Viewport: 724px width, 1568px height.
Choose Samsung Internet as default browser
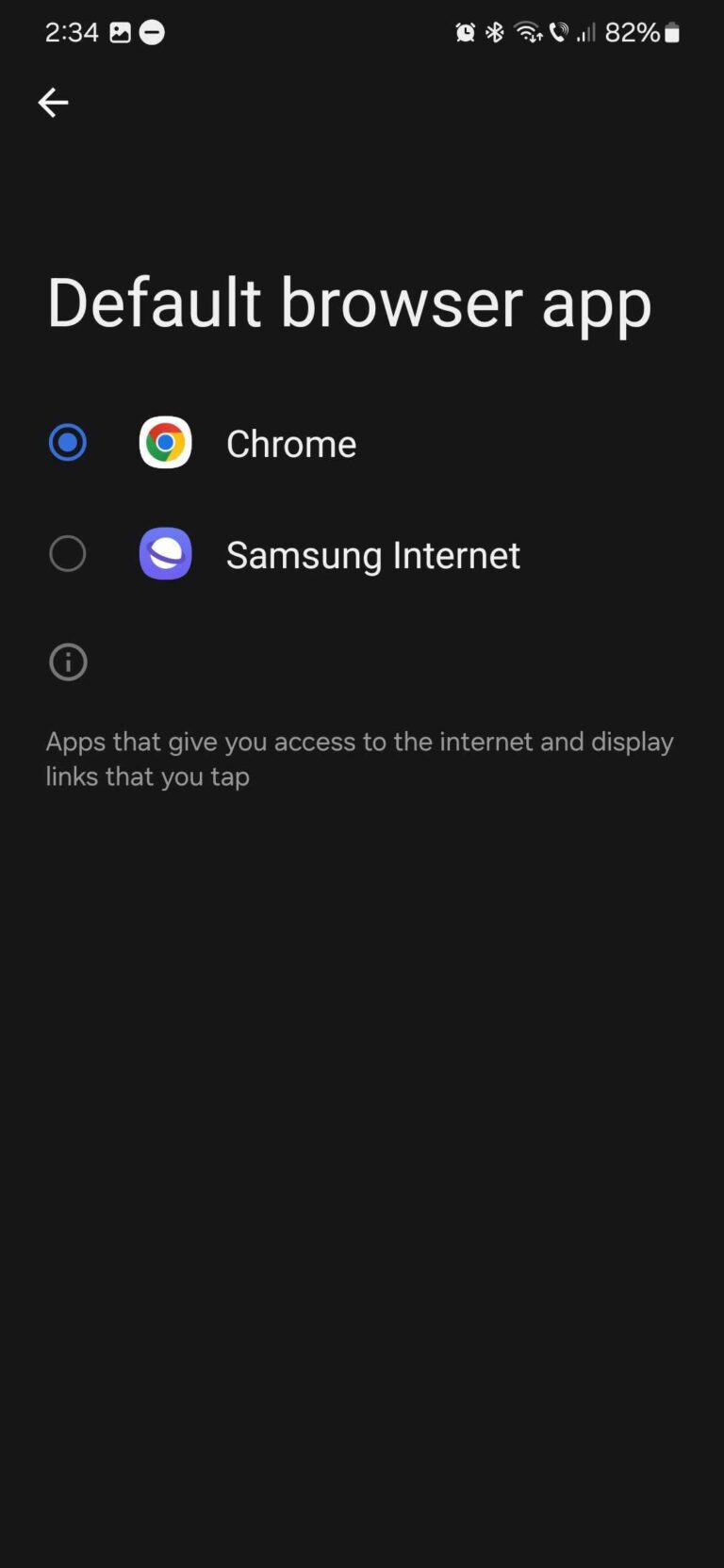[68, 554]
